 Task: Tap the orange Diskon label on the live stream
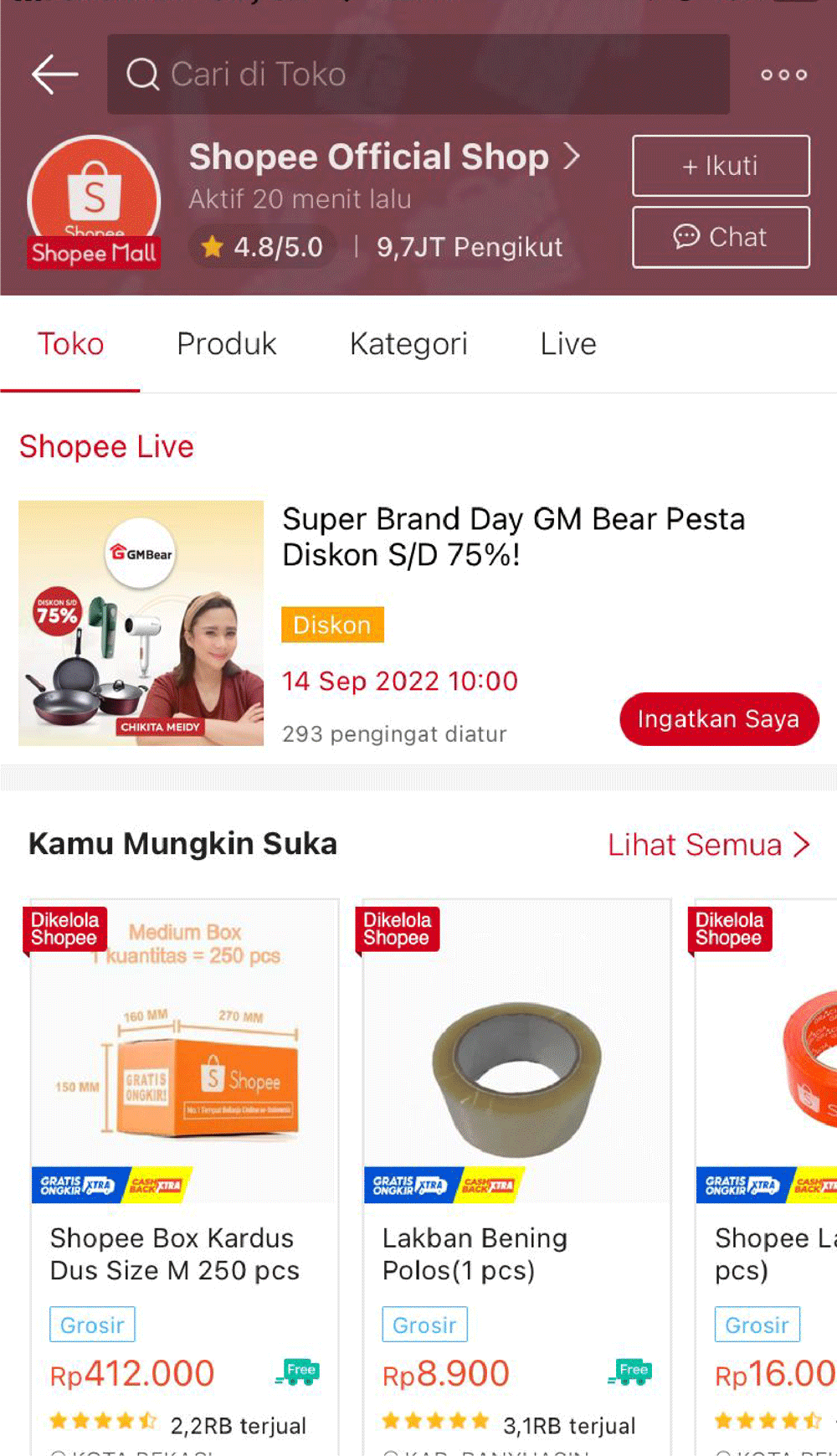coord(331,625)
